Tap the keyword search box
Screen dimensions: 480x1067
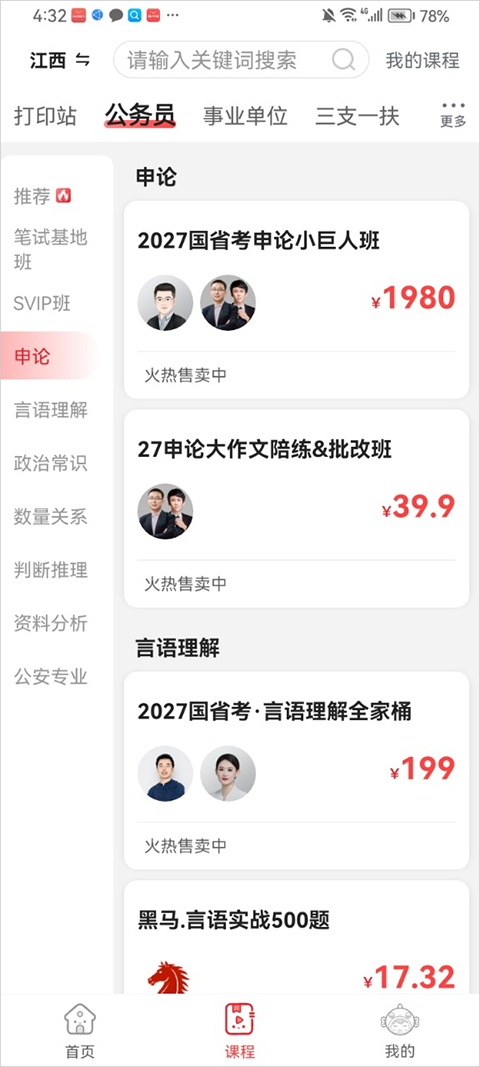[x=241, y=61]
